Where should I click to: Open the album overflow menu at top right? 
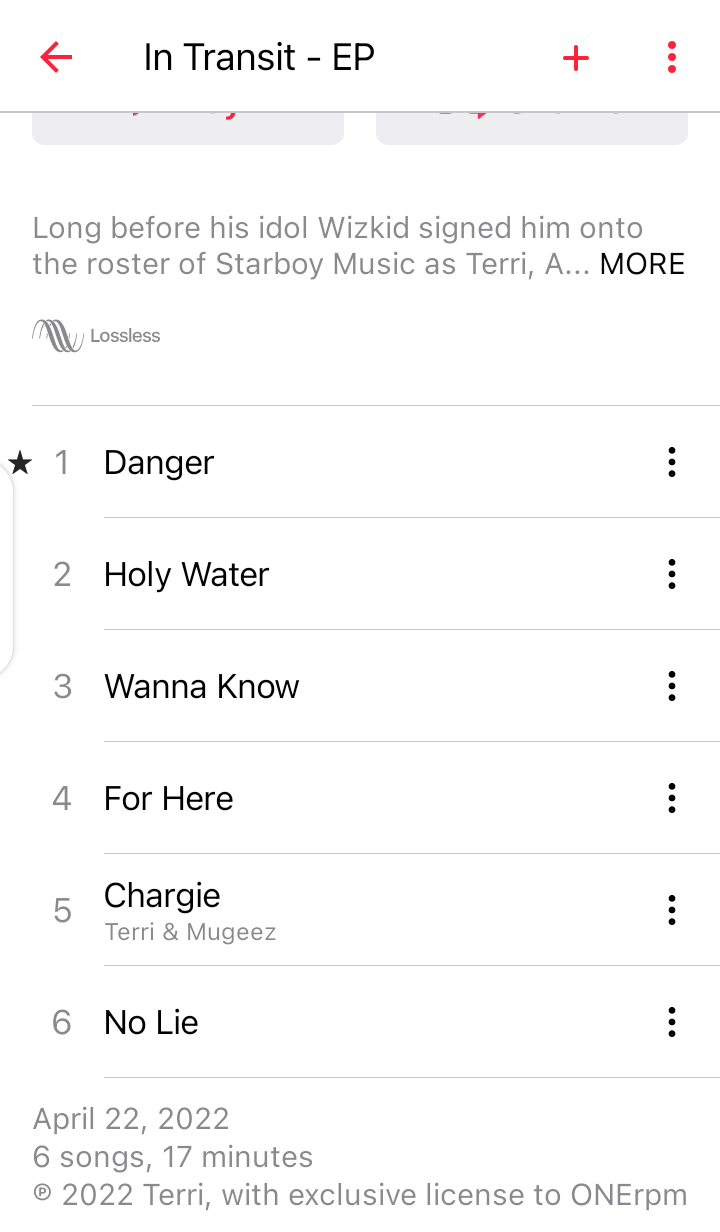tap(671, 57)
